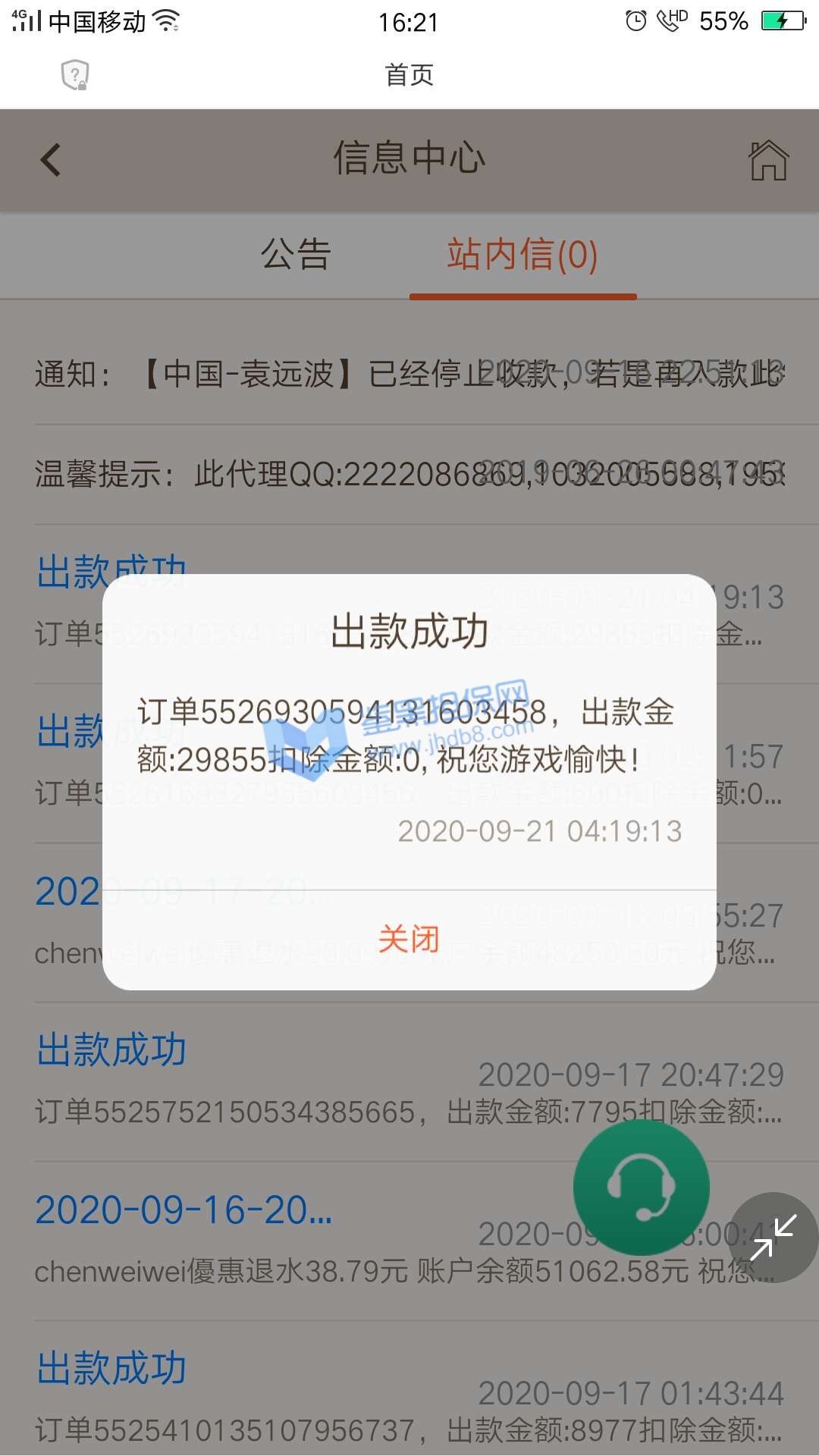Go back using the arrow in 信息中心
This screenshot has height=1456, width=819.
51,160
